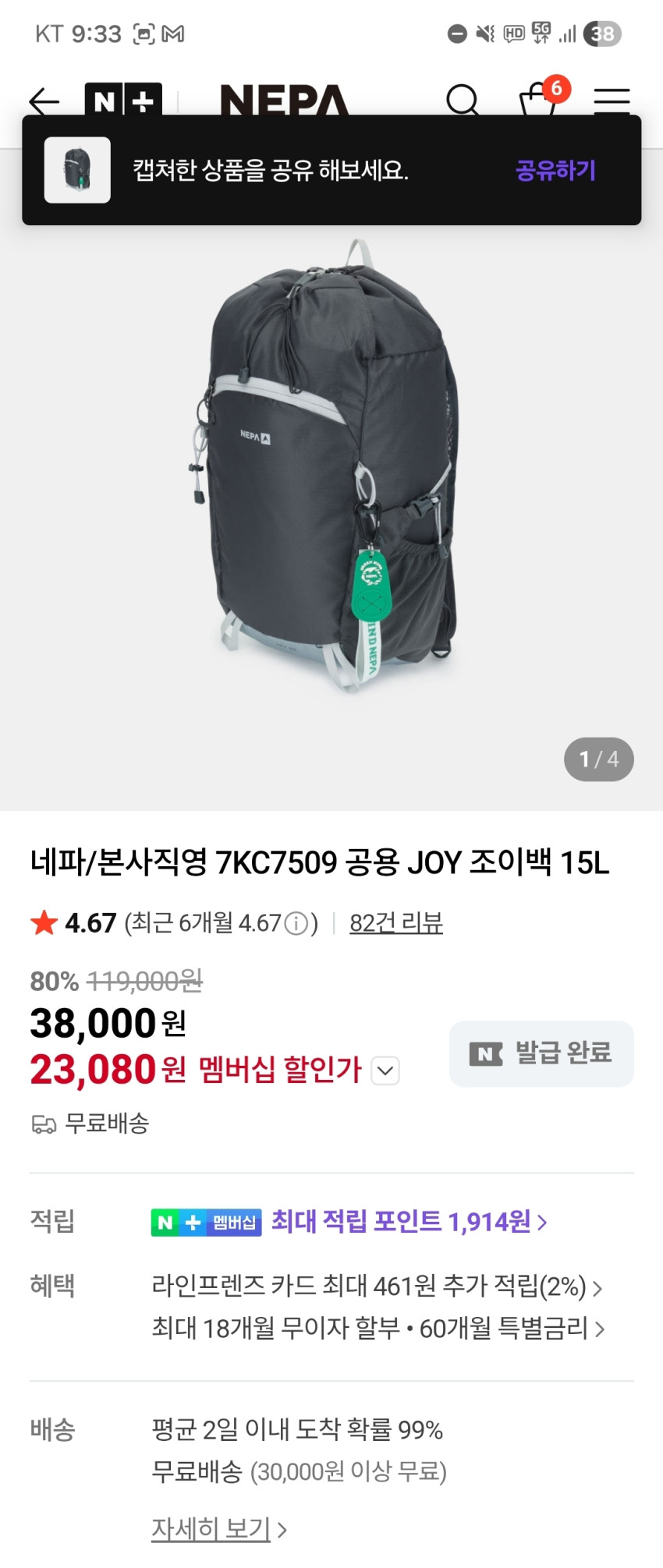
Task: Expand the 멤버십 할인가 dropdown
Action: click(x=385, y=1071)
